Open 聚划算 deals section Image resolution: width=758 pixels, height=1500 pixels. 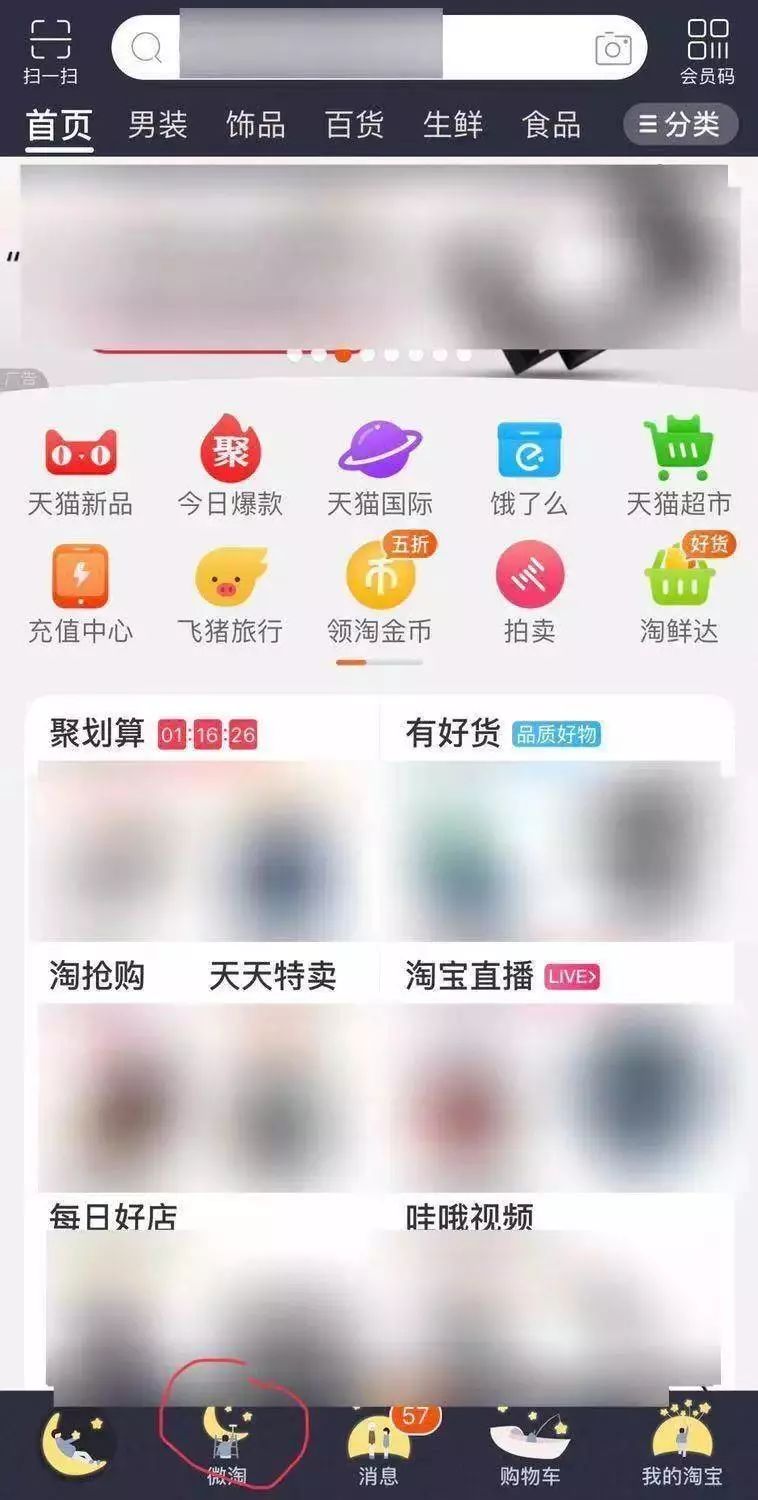pos(98,734)
